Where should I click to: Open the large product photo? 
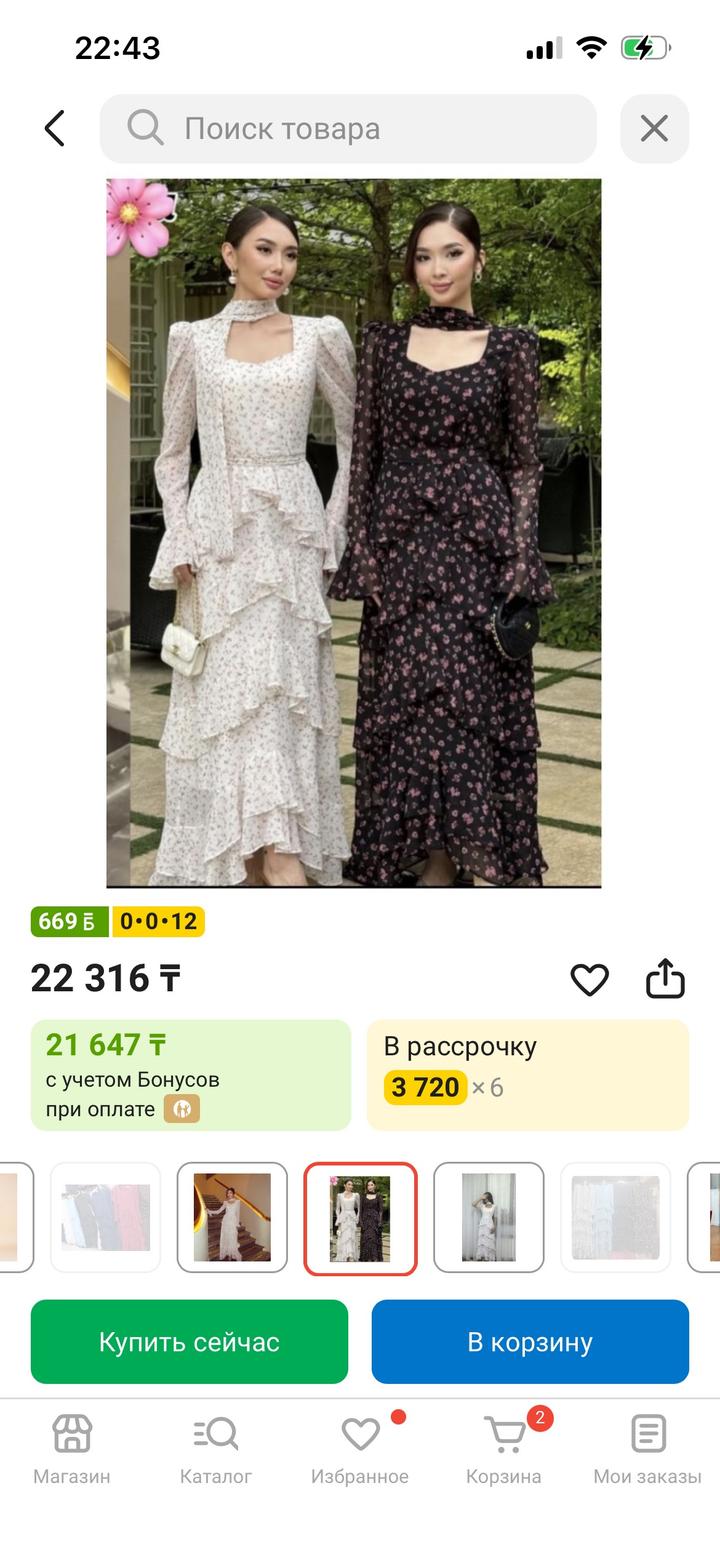pos(354,533)
